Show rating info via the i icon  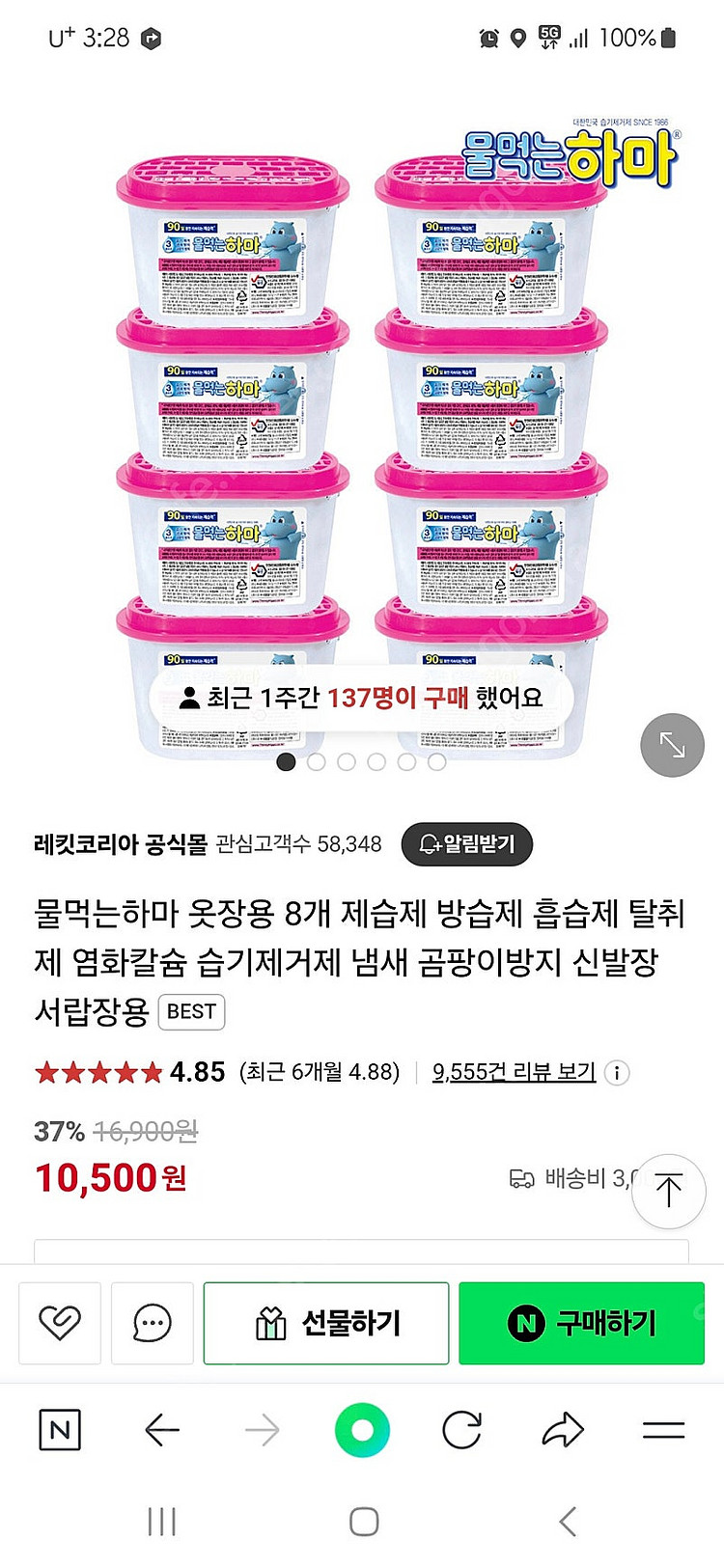click(x=617, y=1072)
